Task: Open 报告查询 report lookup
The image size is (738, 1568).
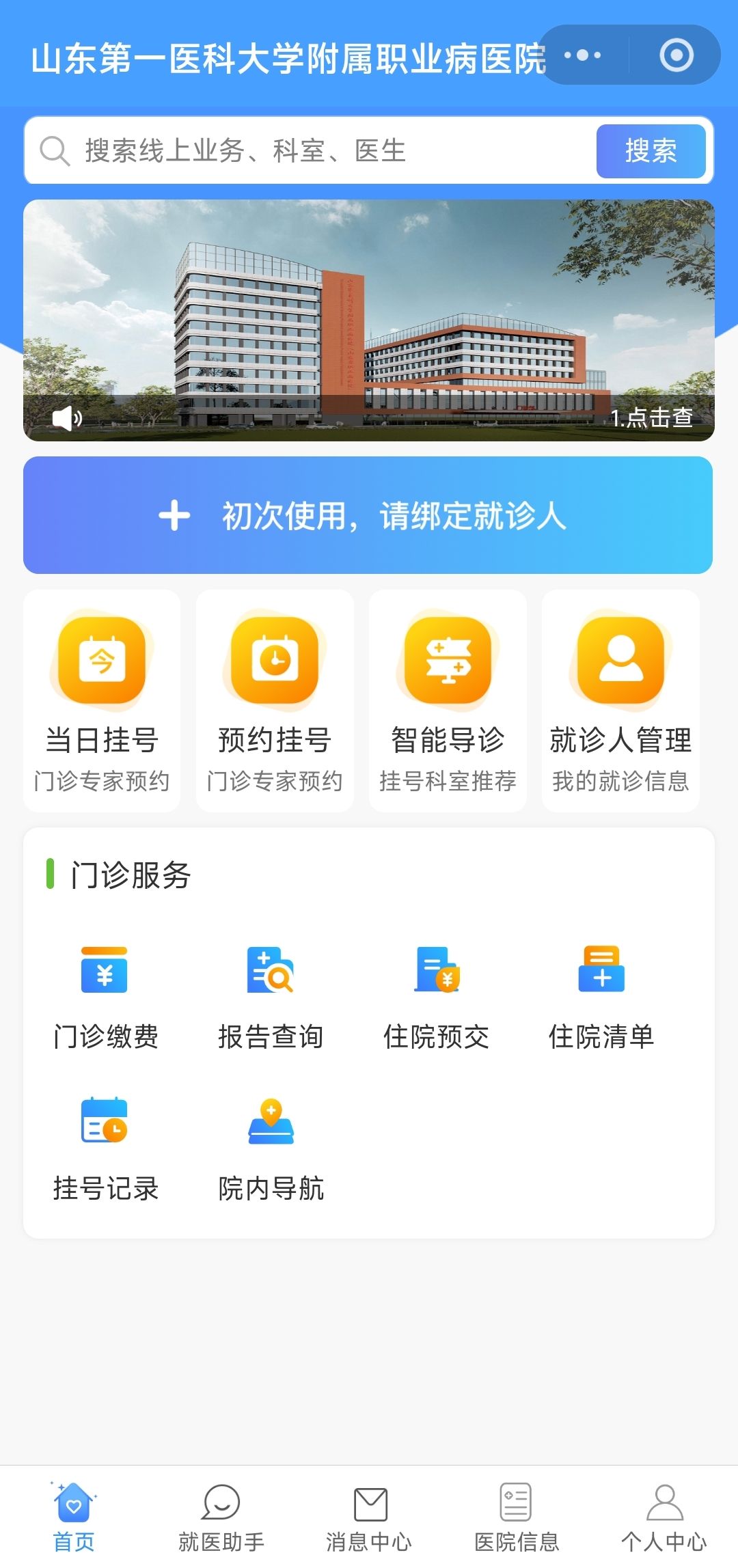Action: [271, 998]
